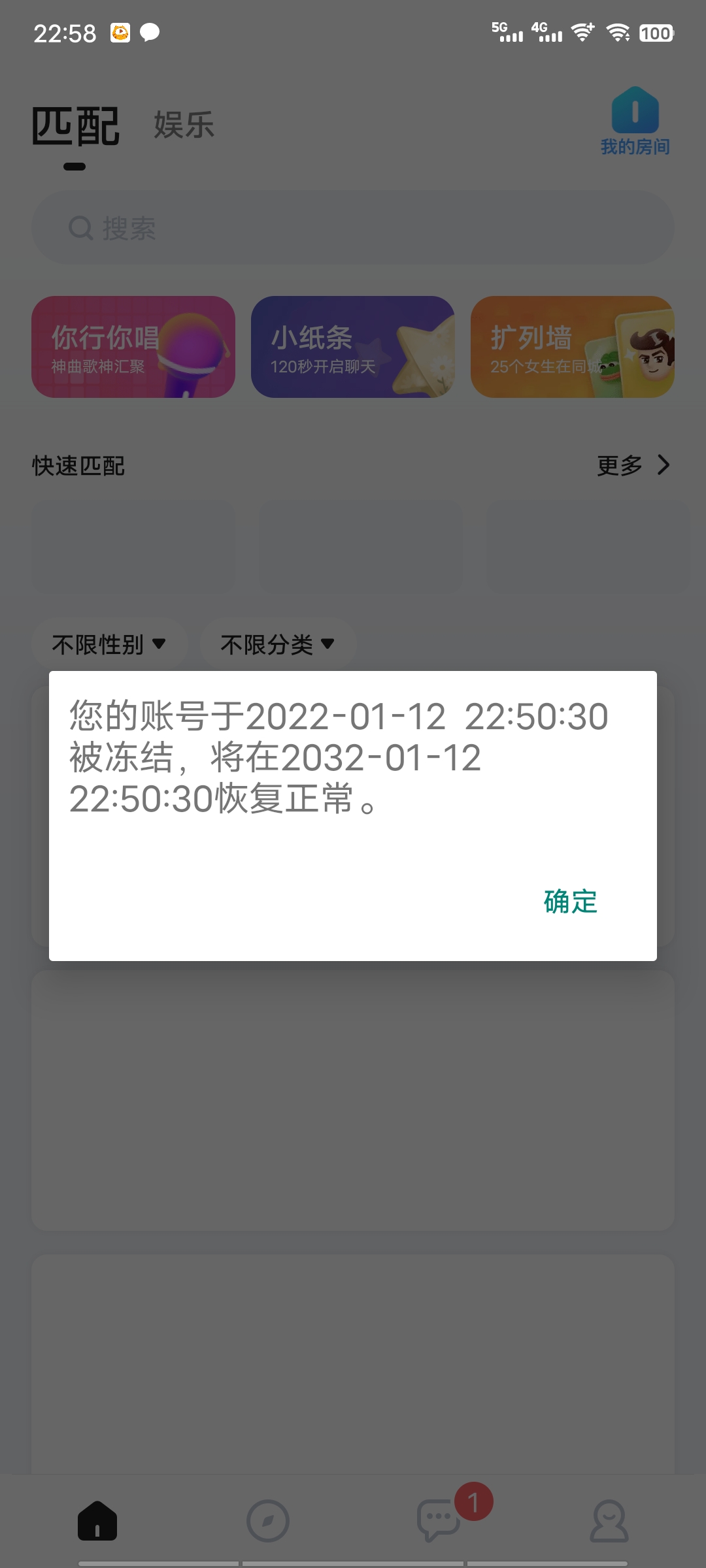Open the 小纸条 card
Screen dimensions: 706x1568
pyautogui.click(x=353, y=347)
